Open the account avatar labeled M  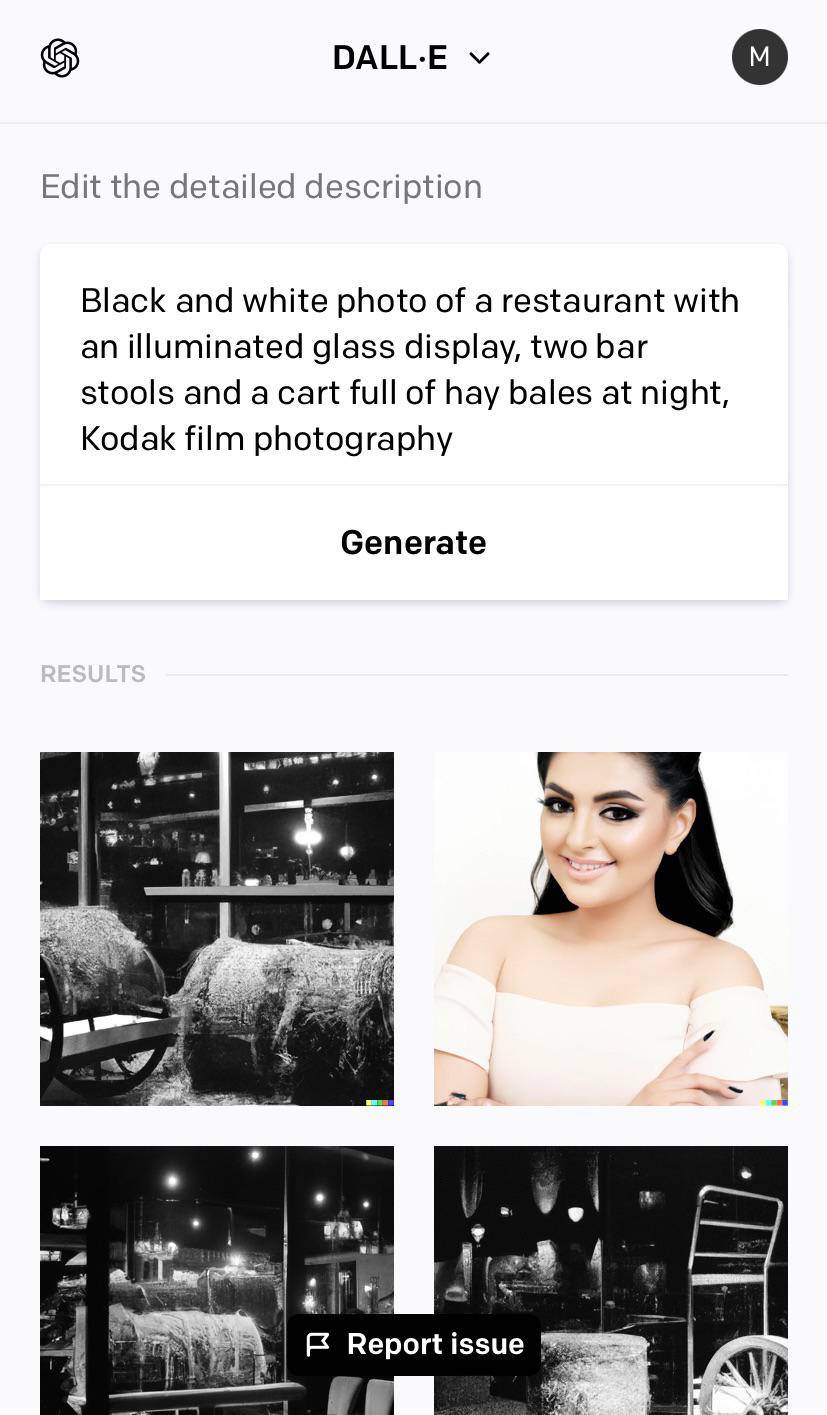tap(759, 57)
